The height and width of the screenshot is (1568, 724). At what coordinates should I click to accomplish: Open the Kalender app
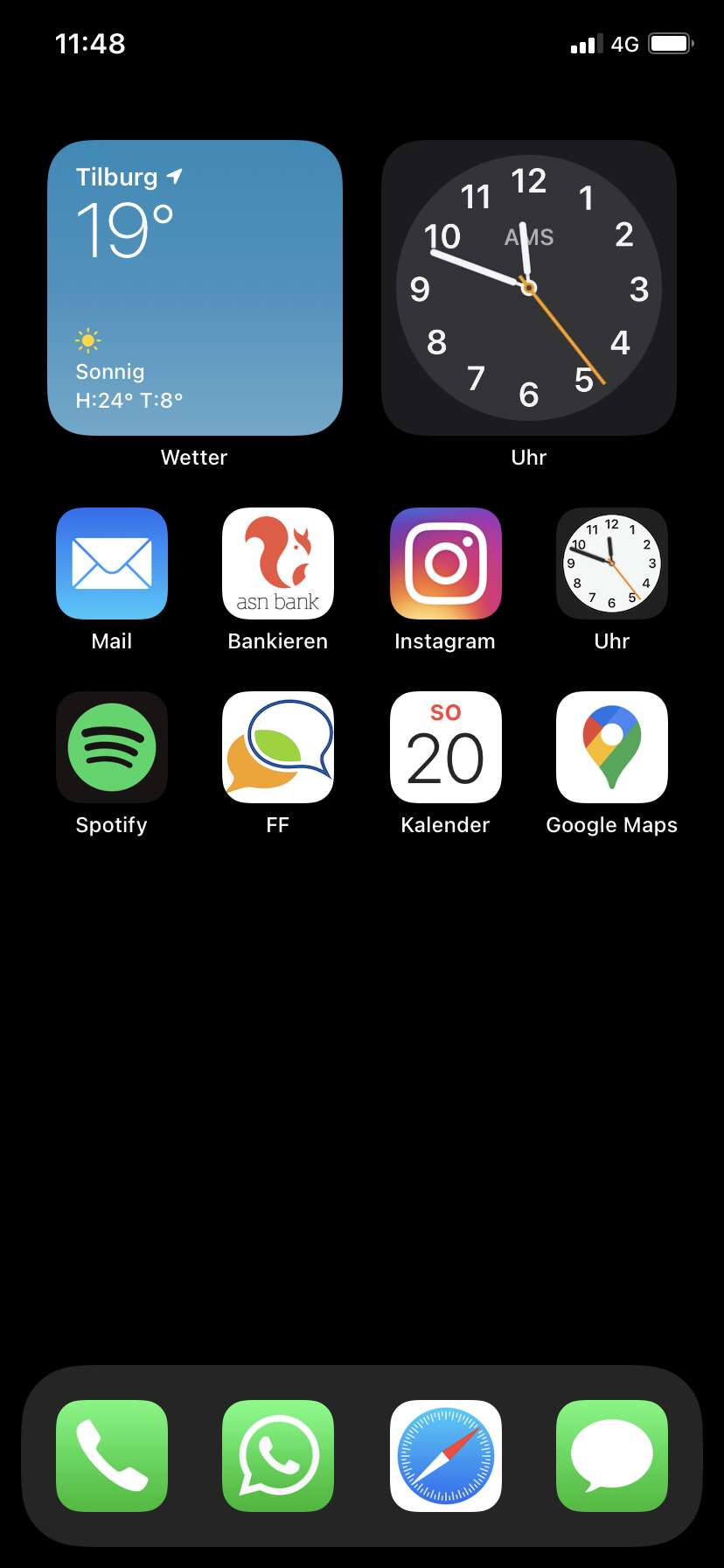[x=446, y=747]
